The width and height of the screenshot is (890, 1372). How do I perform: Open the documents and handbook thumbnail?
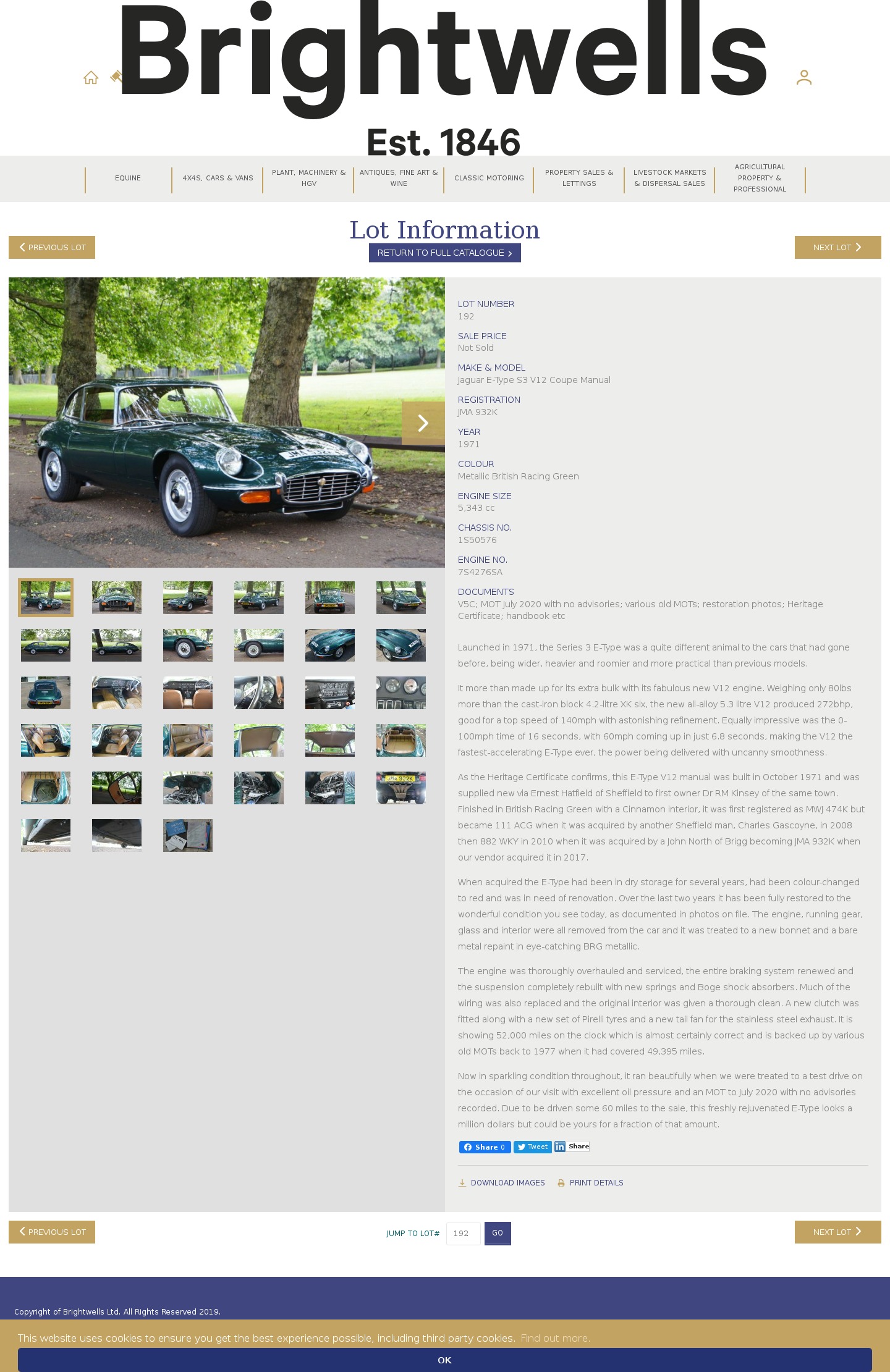click(x=187, y=835)
